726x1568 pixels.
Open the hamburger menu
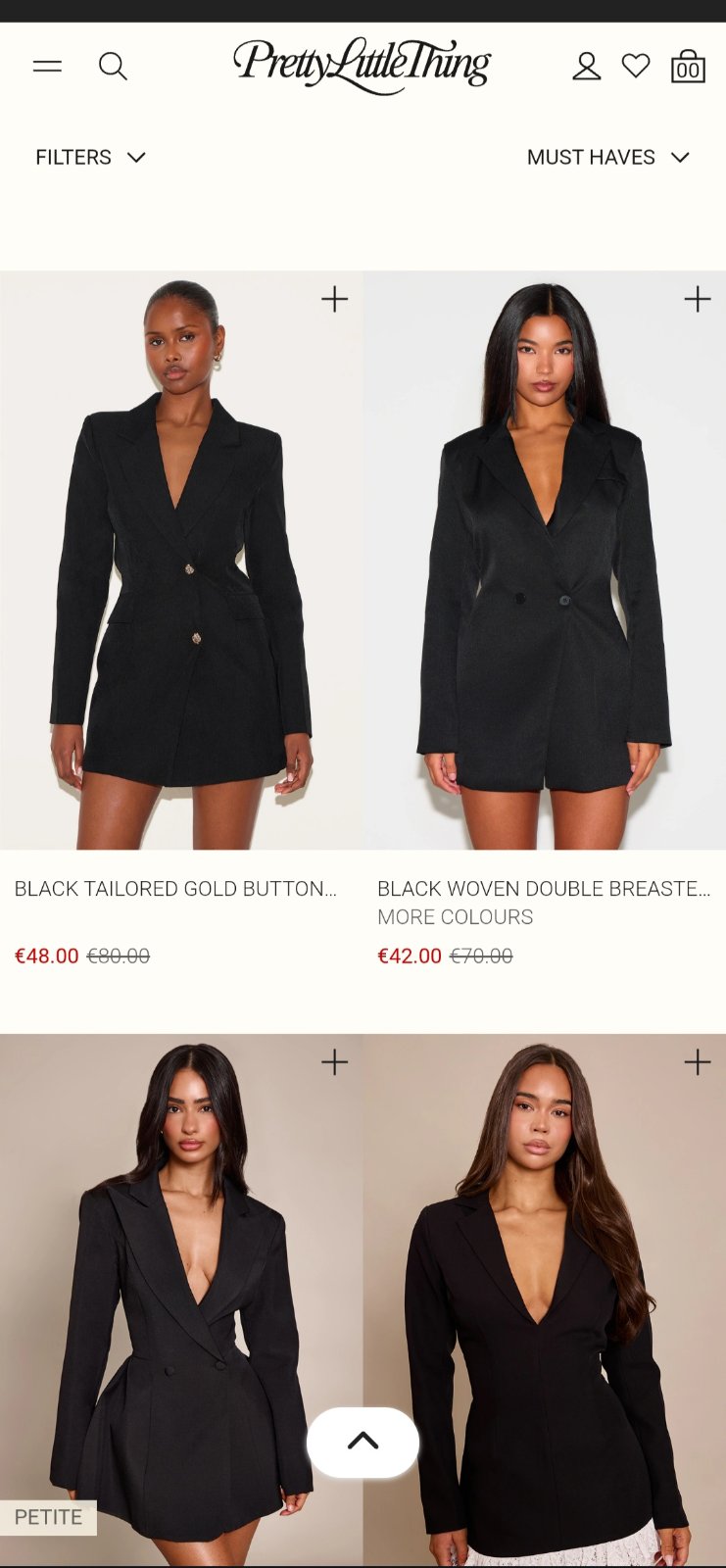47,67
